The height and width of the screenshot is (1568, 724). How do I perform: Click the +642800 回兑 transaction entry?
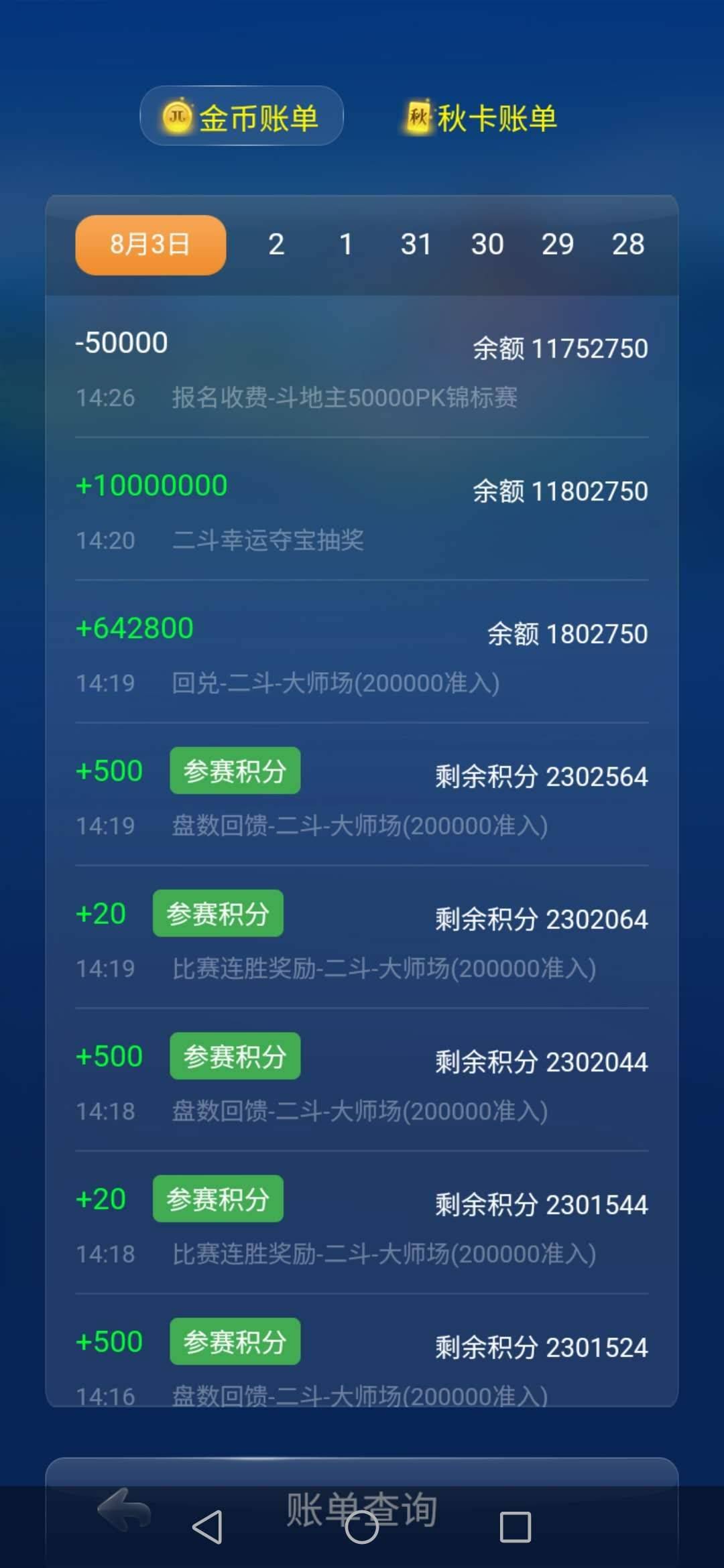(362, 657)
